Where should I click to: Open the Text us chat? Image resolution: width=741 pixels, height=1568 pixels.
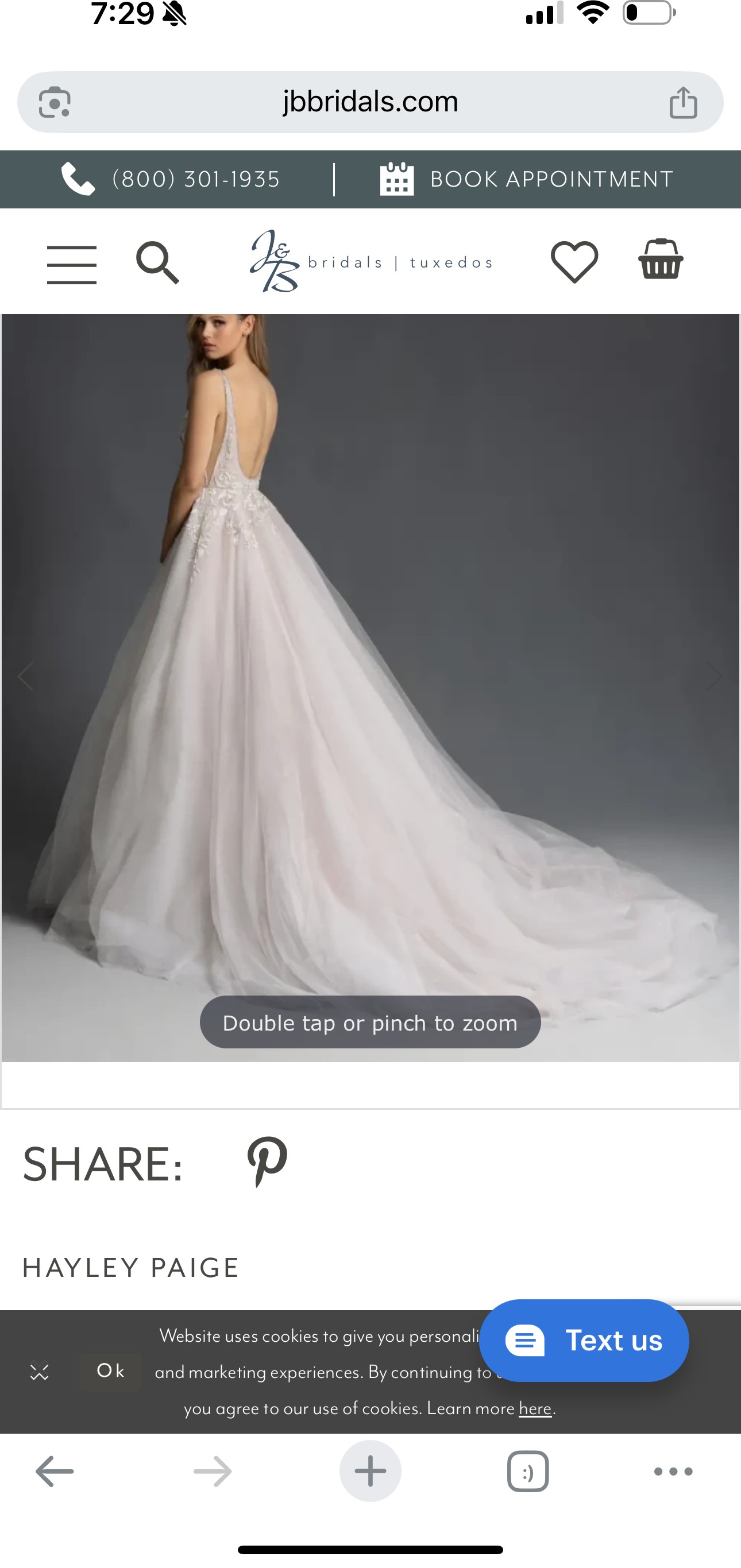(584, 1340)
